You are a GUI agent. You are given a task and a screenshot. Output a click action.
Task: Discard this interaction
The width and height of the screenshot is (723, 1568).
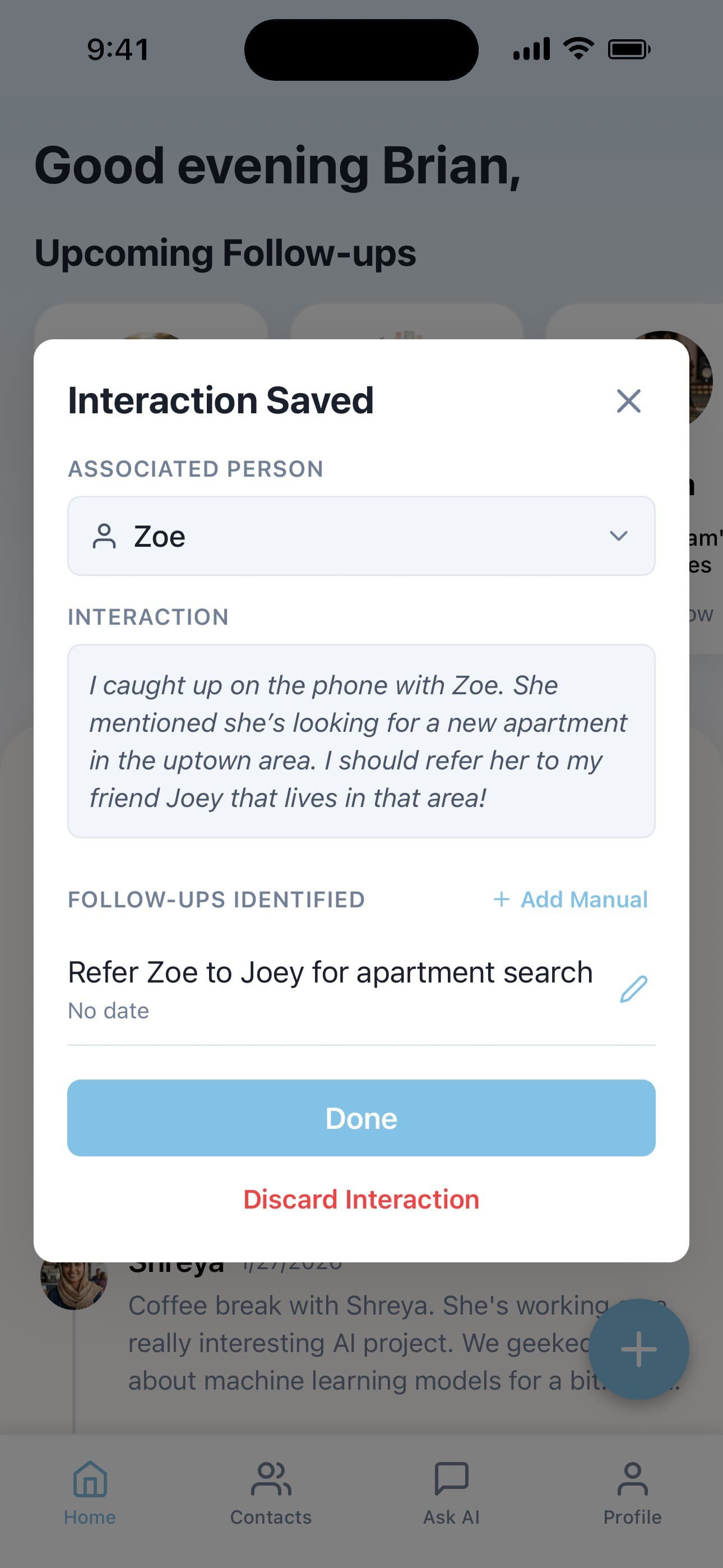tap(361, 1199)
